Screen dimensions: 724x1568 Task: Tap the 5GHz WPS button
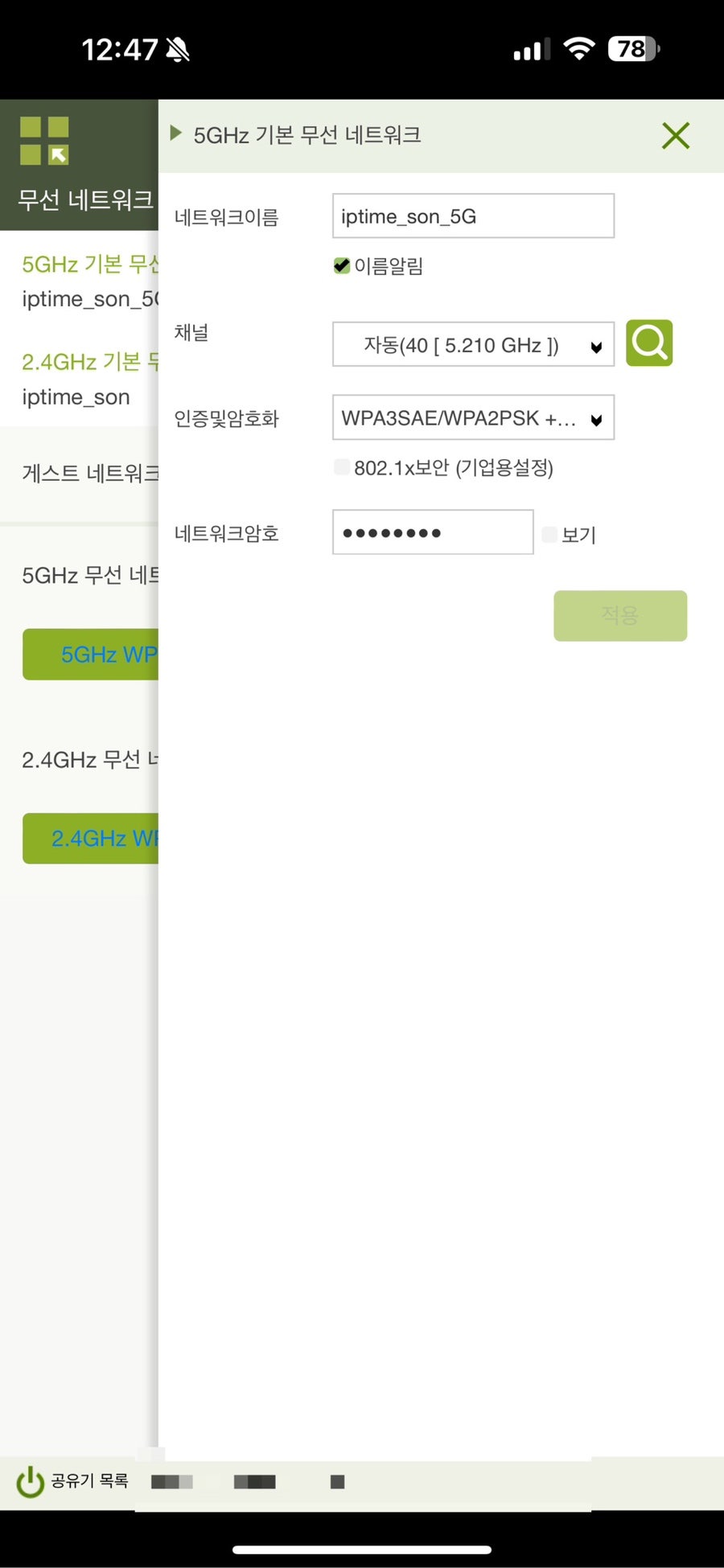(x=90, y=655)
